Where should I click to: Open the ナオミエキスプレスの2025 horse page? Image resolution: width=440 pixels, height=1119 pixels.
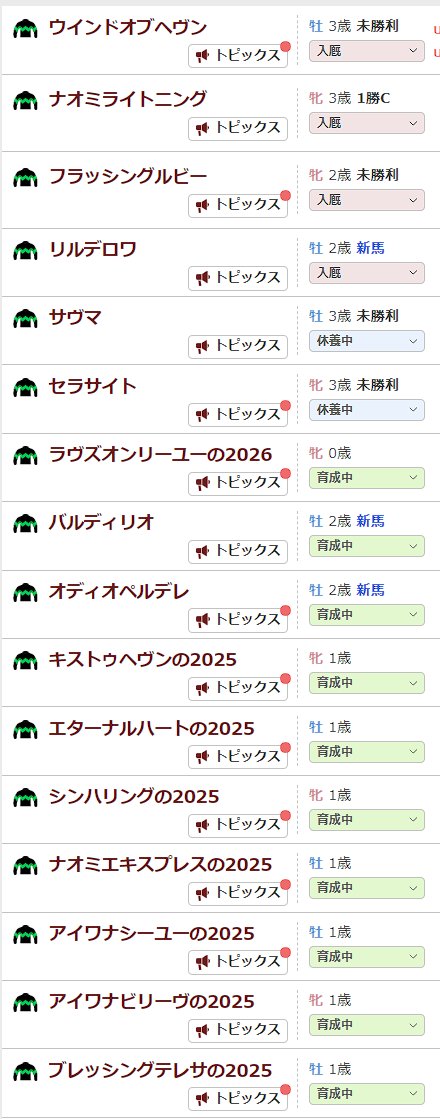160,865
